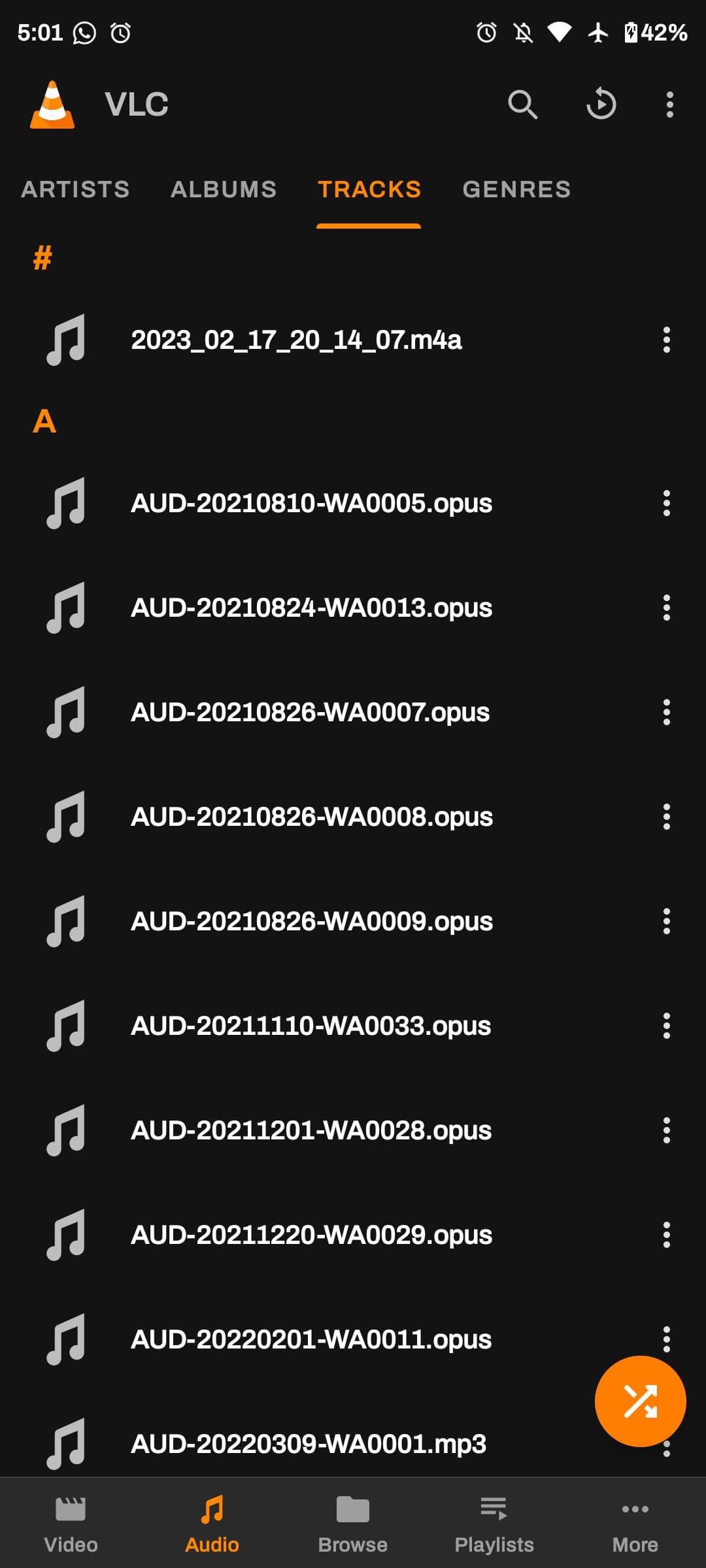The image size is (706, 1568).
Task: Switch to the Artists tab
Action: tap(76, 189)
